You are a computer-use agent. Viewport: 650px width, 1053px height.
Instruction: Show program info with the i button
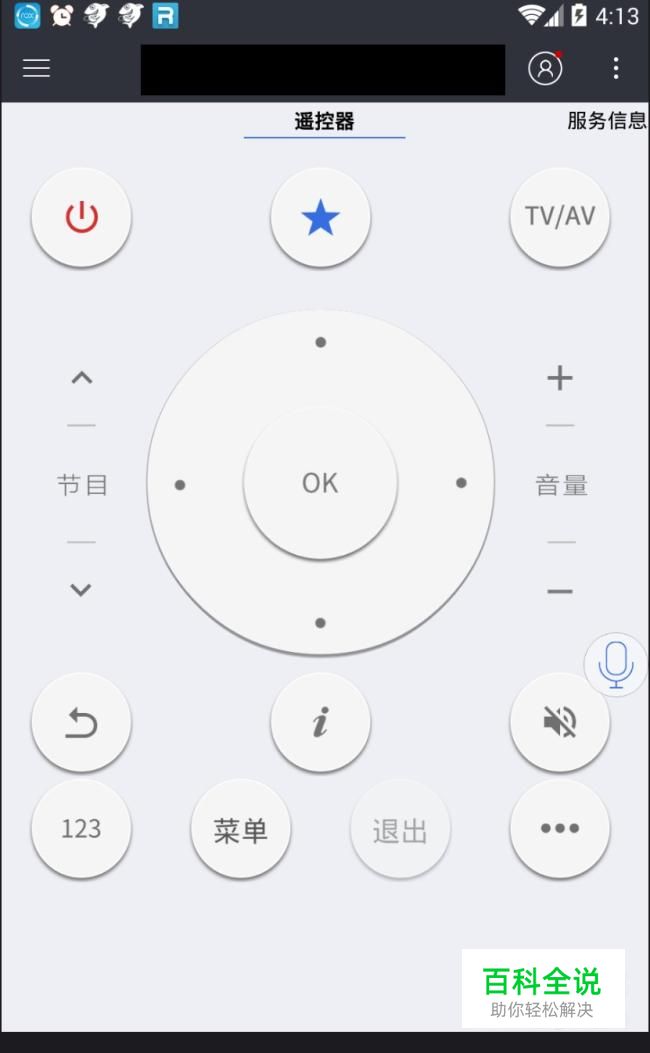pyautogui.click(x=320, y=723)
